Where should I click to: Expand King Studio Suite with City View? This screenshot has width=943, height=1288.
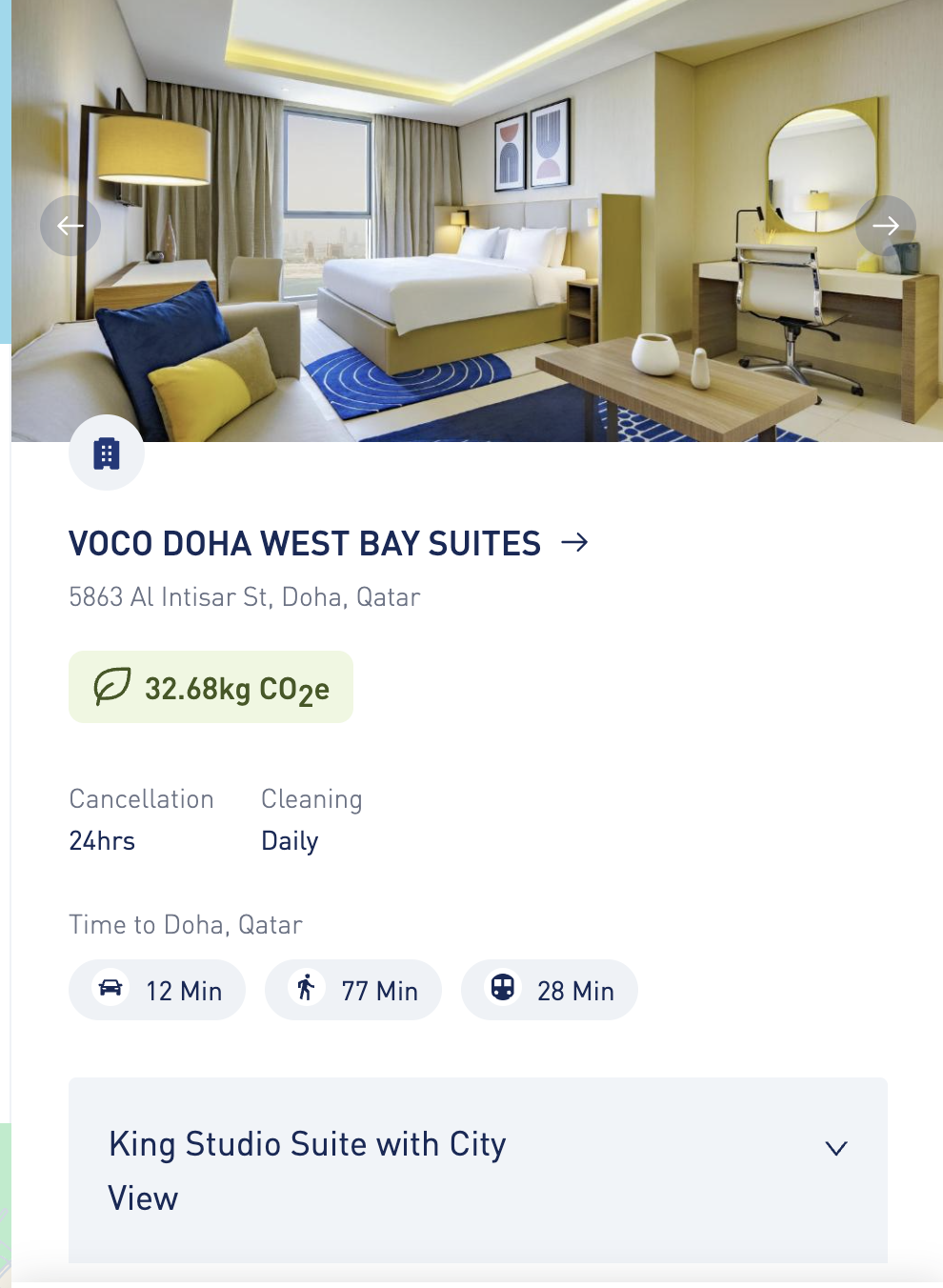835,1148
